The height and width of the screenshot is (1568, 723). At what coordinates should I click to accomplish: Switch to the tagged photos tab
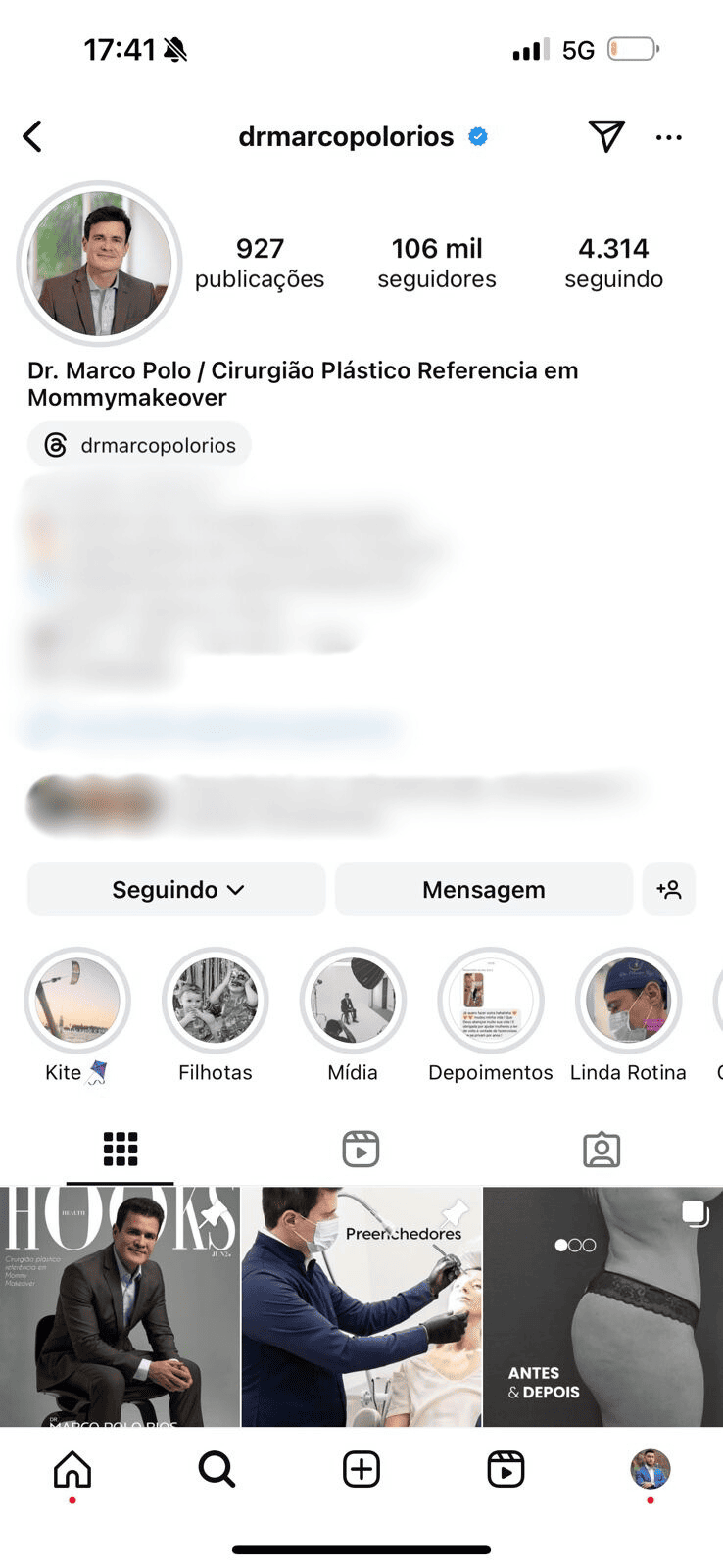tap(602, 1149)
